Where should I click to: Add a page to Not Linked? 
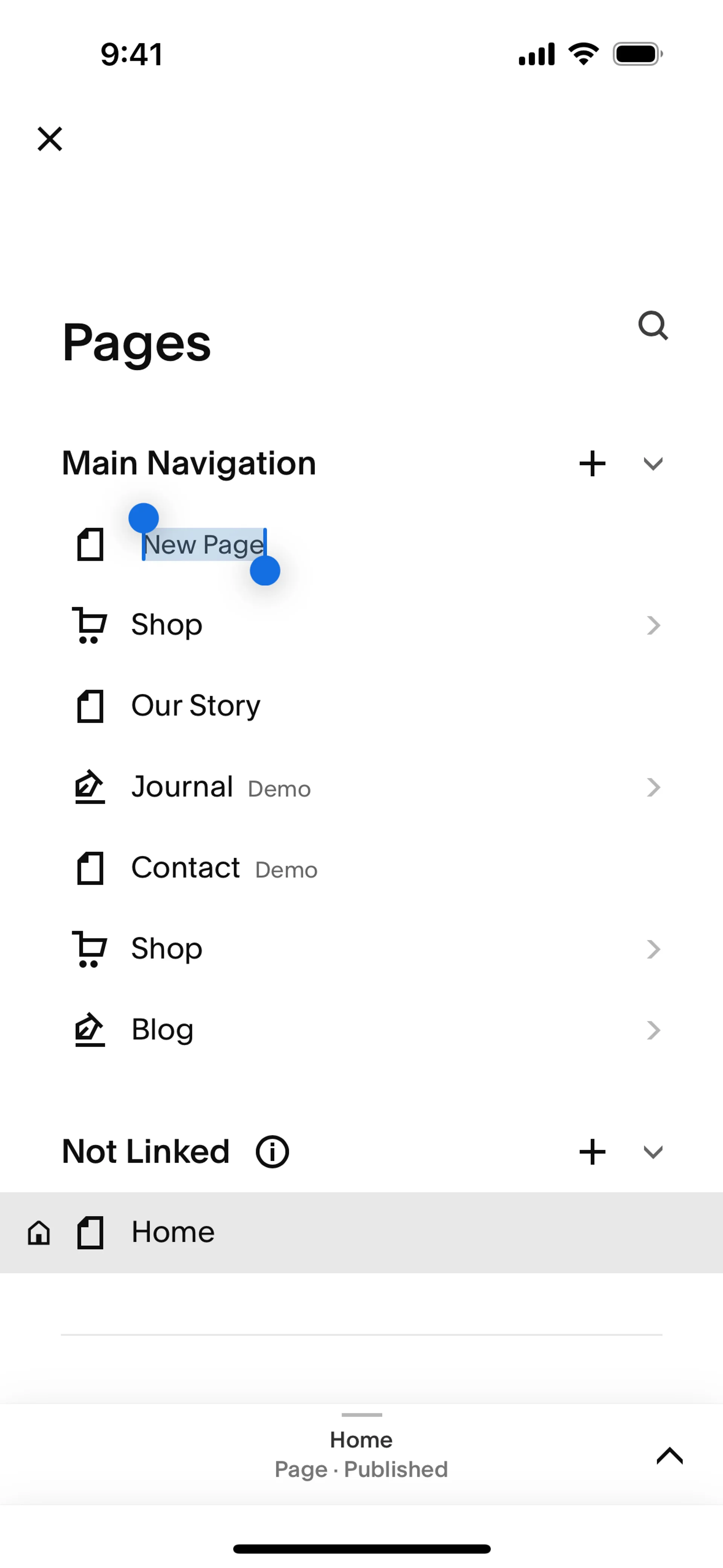pyautogui.click(x=592, y=1152)
